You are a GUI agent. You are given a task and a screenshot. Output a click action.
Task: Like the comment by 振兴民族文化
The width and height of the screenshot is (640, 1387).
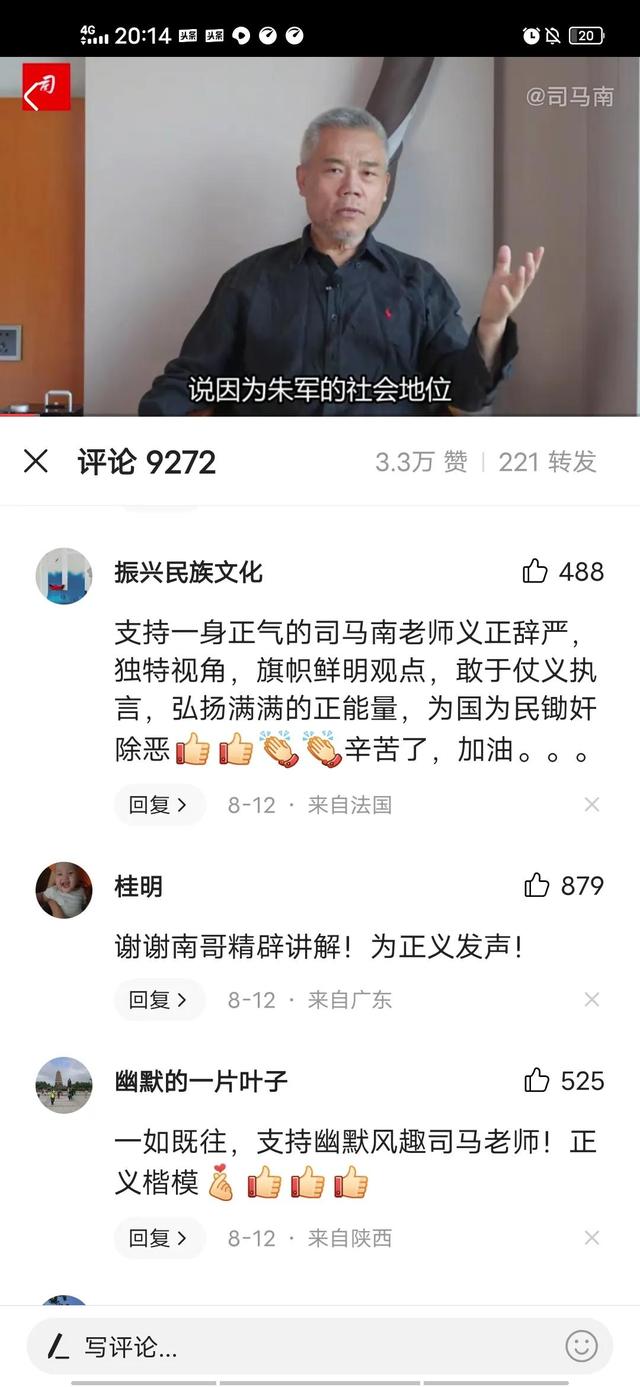(563, 571)
